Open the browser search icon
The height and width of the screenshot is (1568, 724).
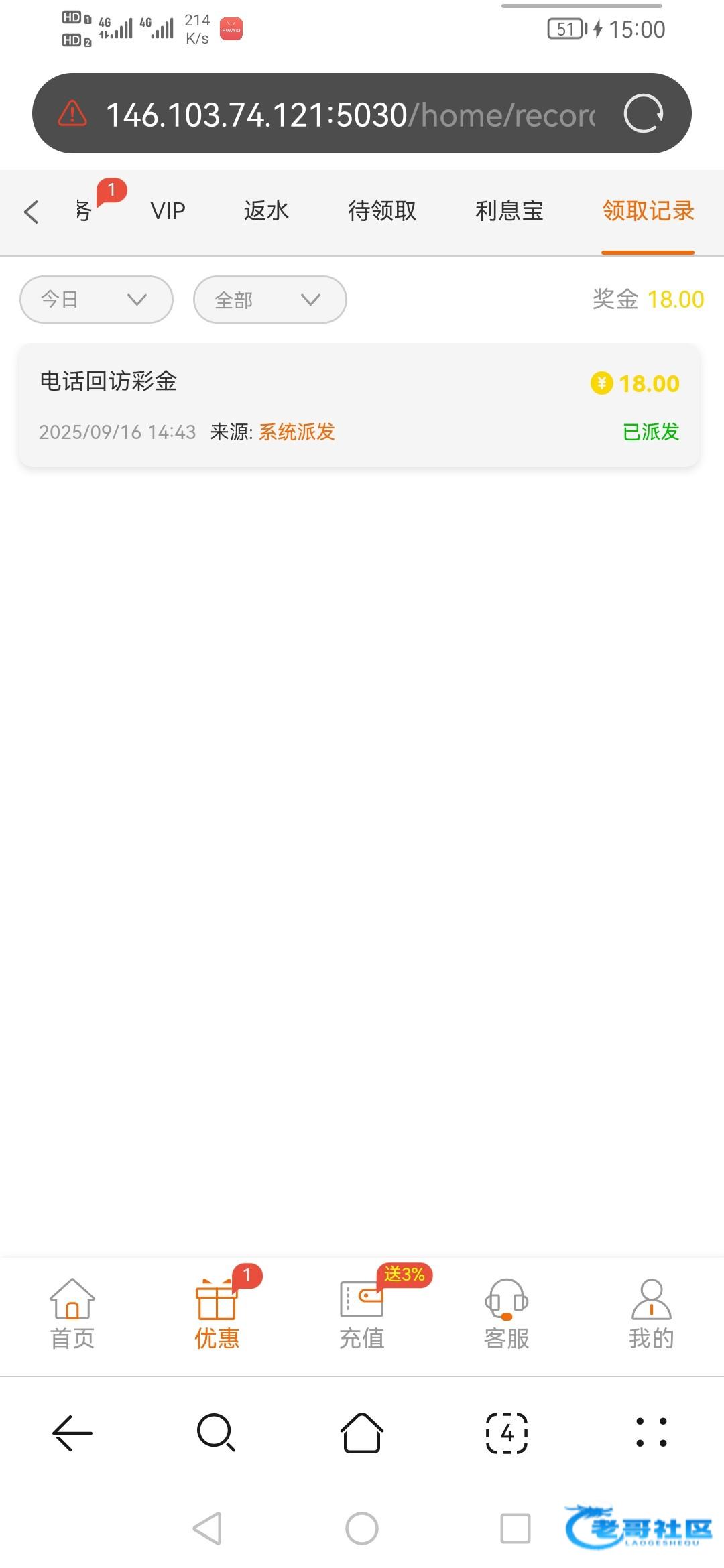(216, 1433)
